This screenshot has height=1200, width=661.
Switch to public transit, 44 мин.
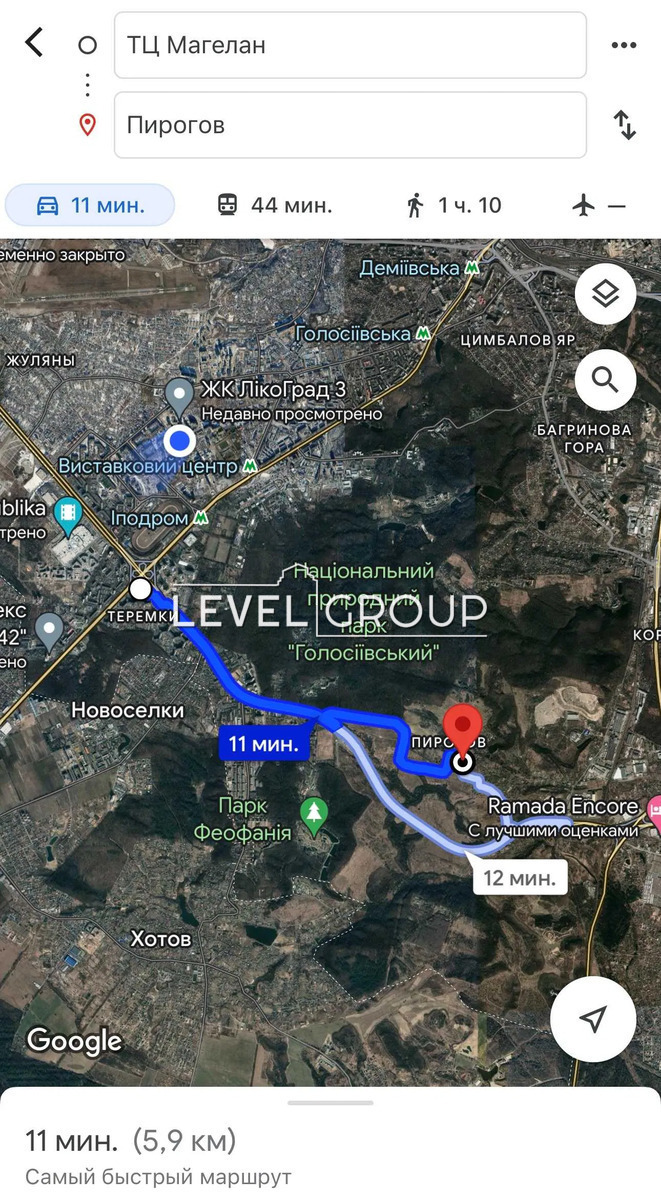tap(275, 205)
